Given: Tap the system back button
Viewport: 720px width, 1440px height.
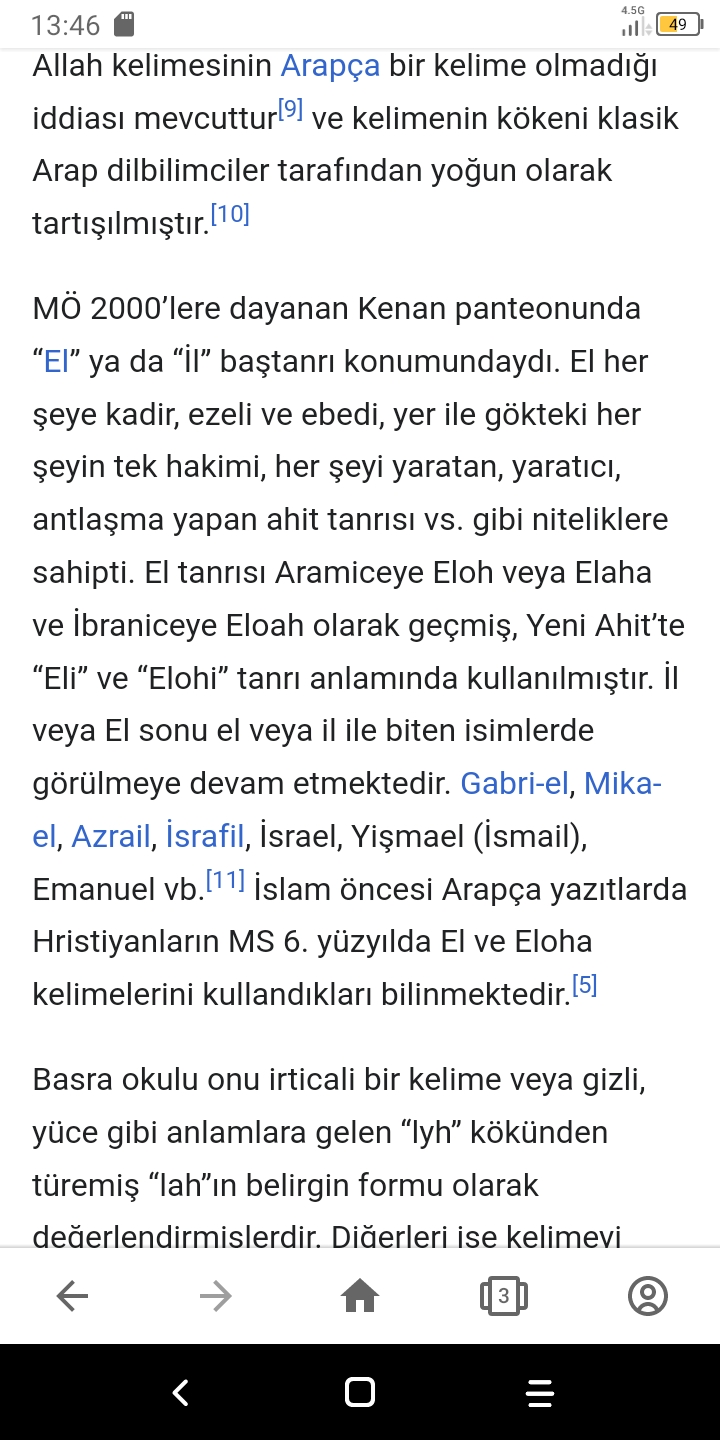Looking at the screenshot, I should [x=180, y=1392].
